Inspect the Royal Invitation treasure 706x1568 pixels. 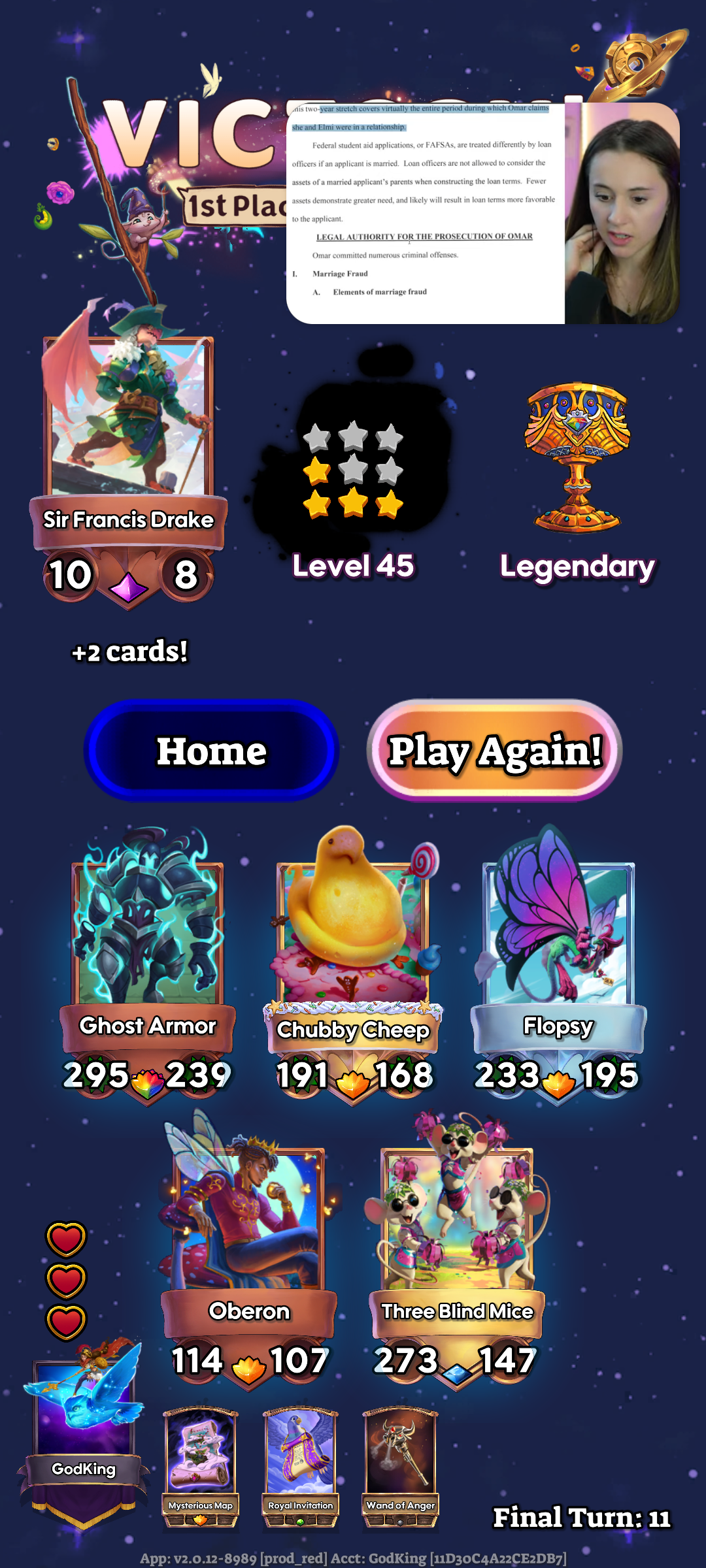click(300, 1463)
